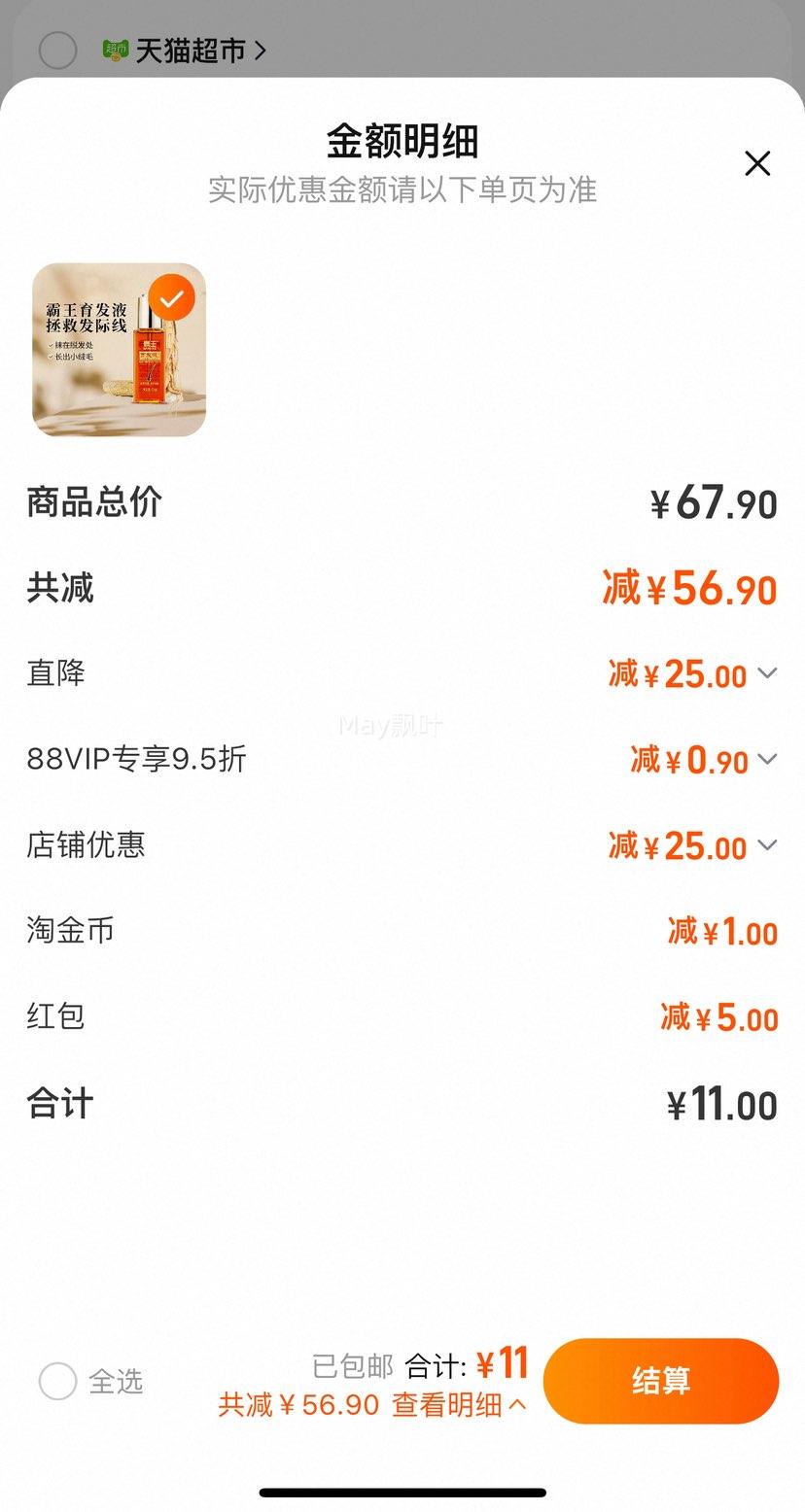The image size is (805, 1512).
Task: Select the checkbox beside 天猫超市
Action: [57, 51]
